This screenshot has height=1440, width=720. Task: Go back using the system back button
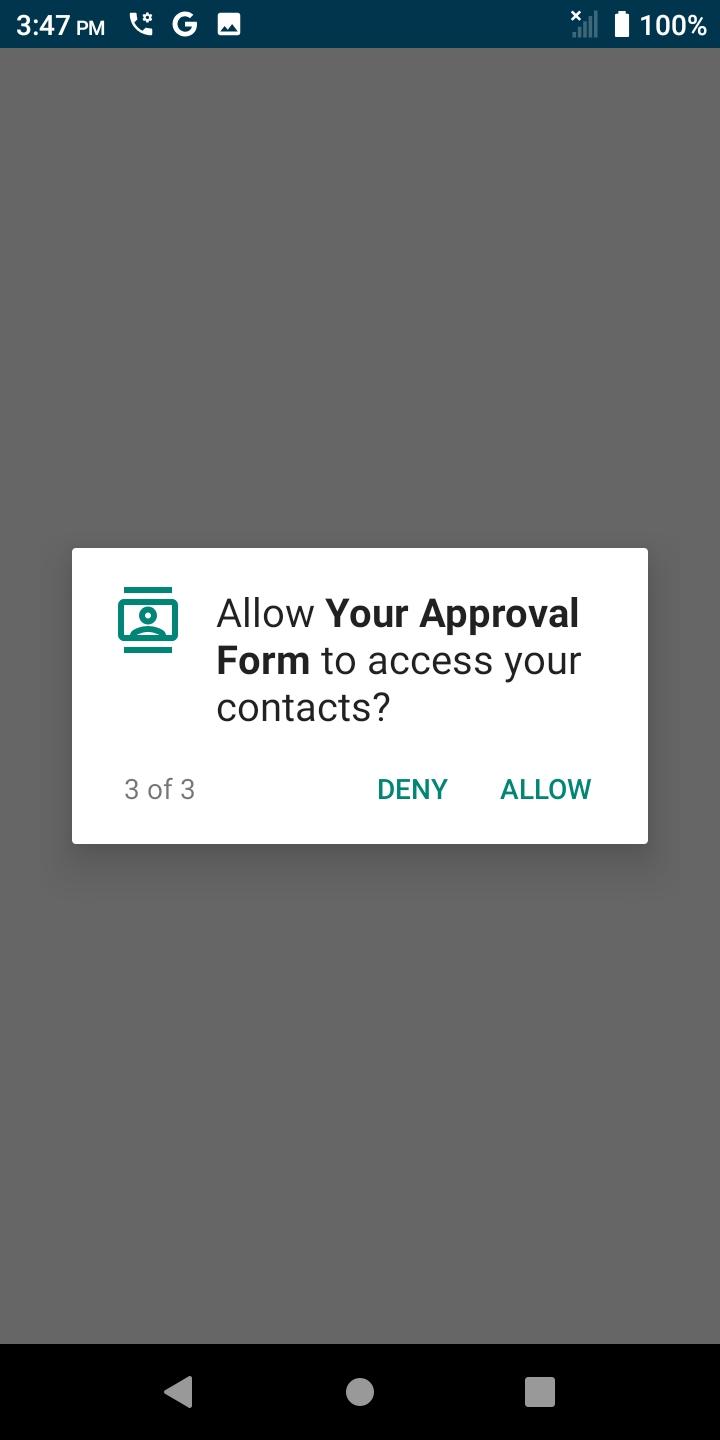178,1391
